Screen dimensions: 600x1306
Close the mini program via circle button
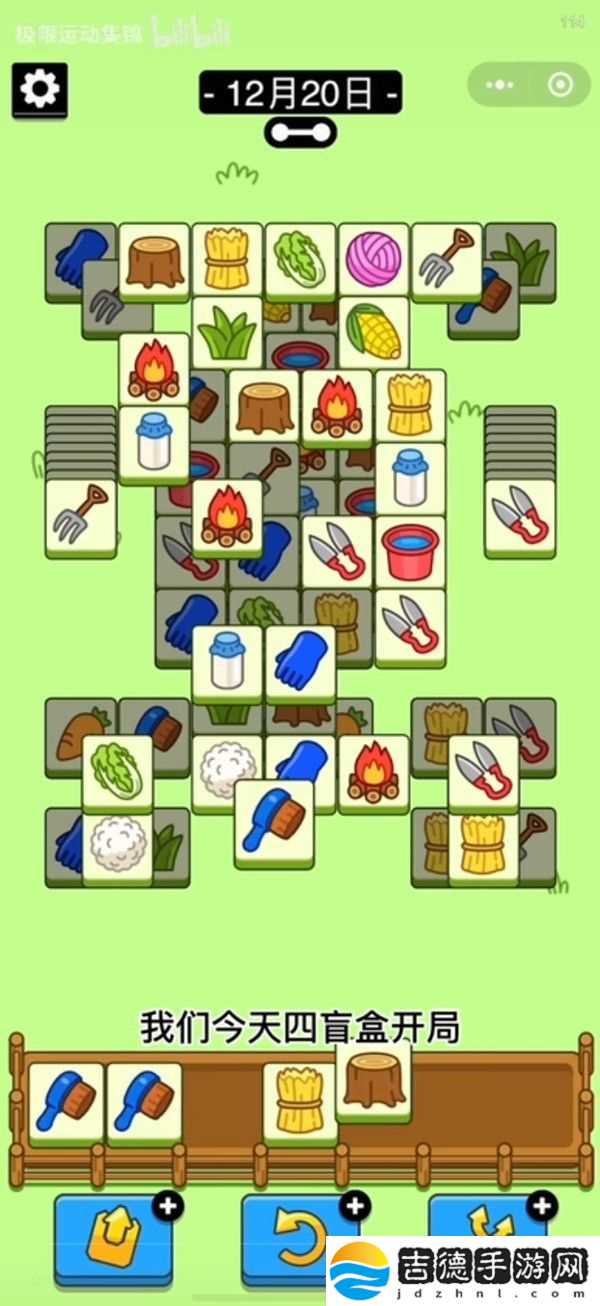(560, 86)
